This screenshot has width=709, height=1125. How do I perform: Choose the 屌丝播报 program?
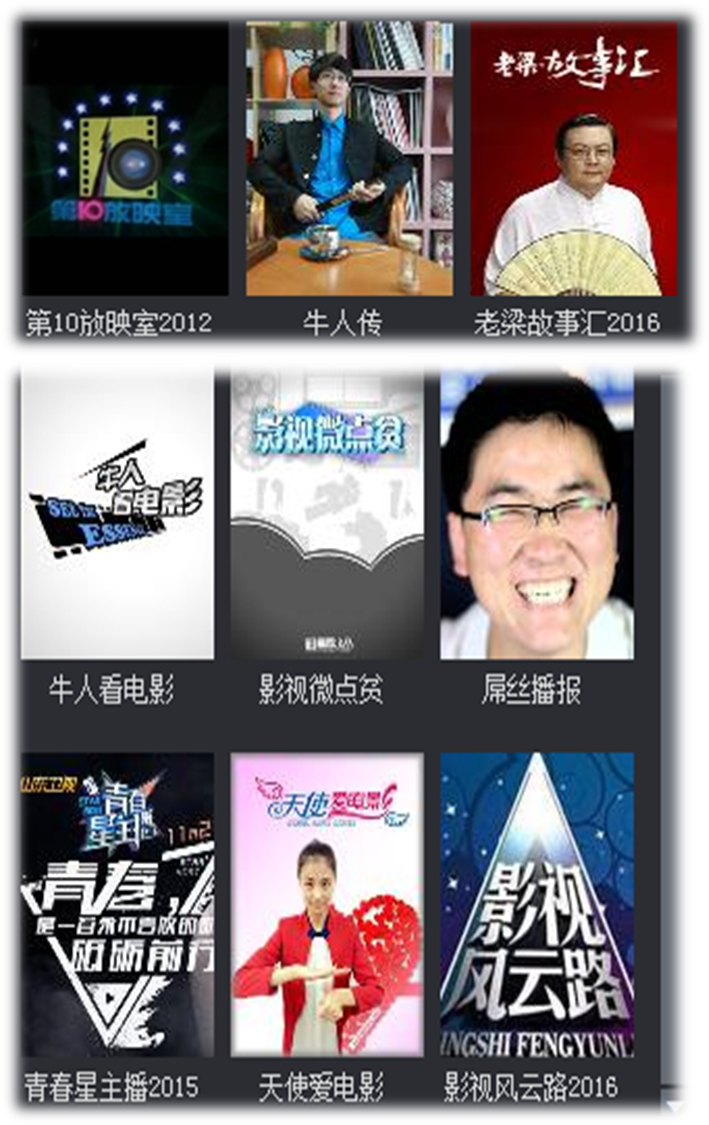point(537,510)
